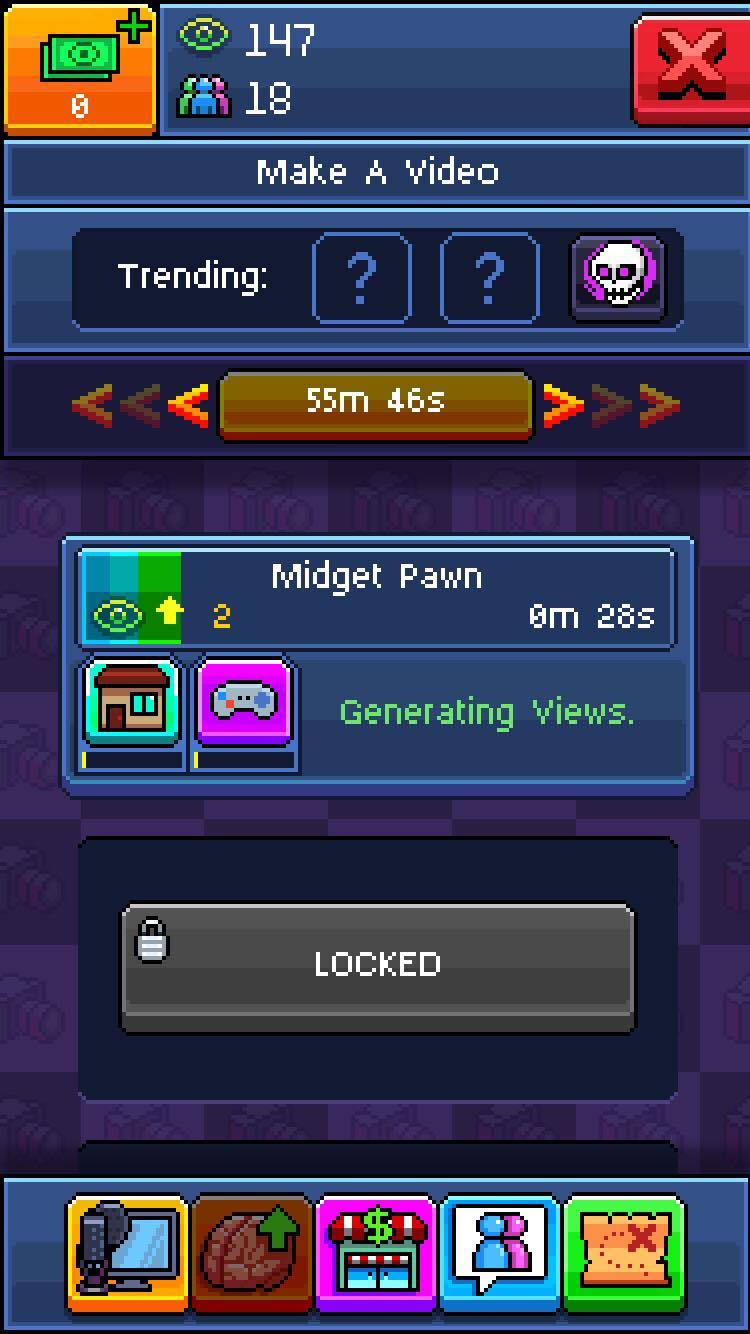The height and width of the screenshot is (1334, 750).
Task: Close the Make A Video screen
Action: (690, 68)
